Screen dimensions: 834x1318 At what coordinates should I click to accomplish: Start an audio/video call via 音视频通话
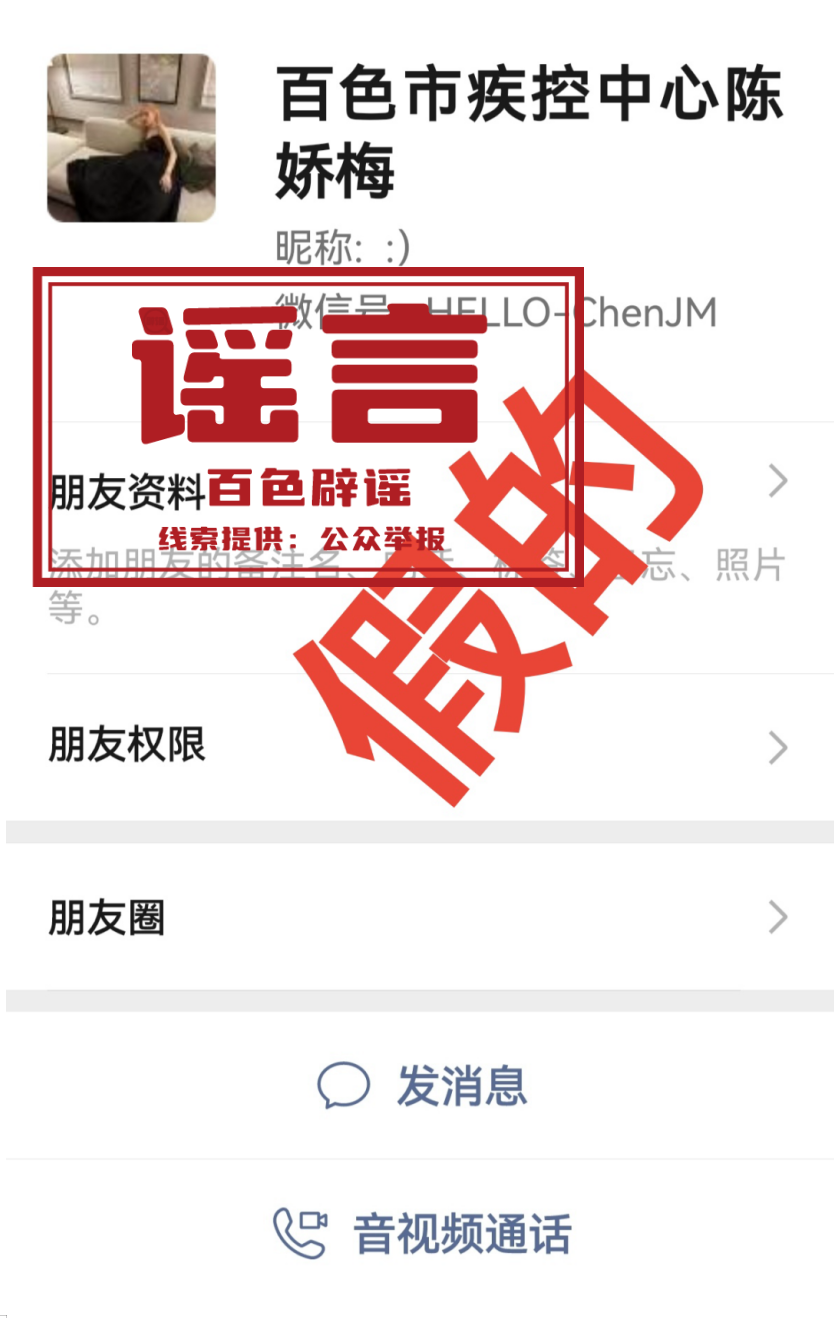(x=460, y=1234)
